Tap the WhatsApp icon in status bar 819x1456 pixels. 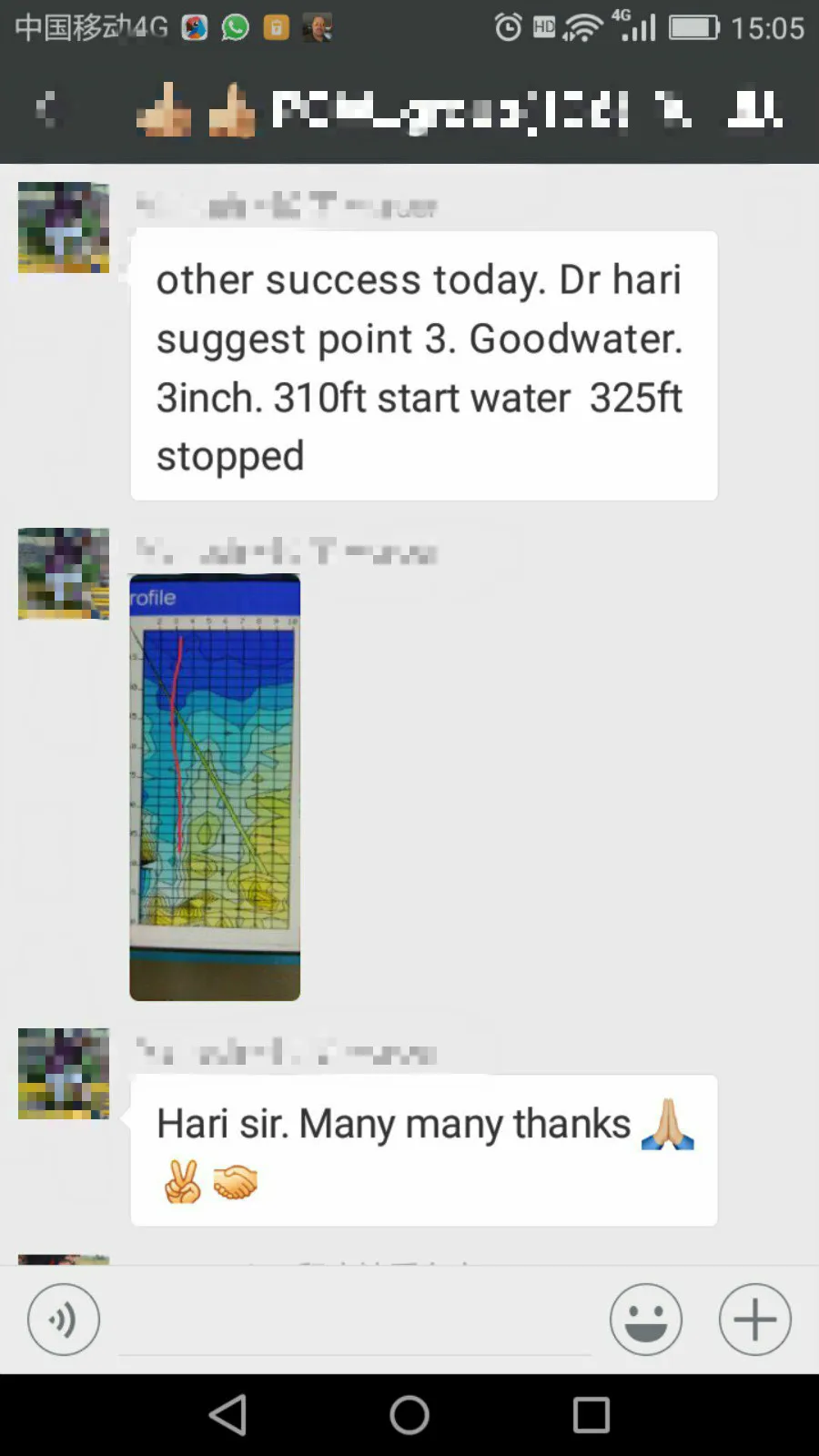(x=235, y=27)
